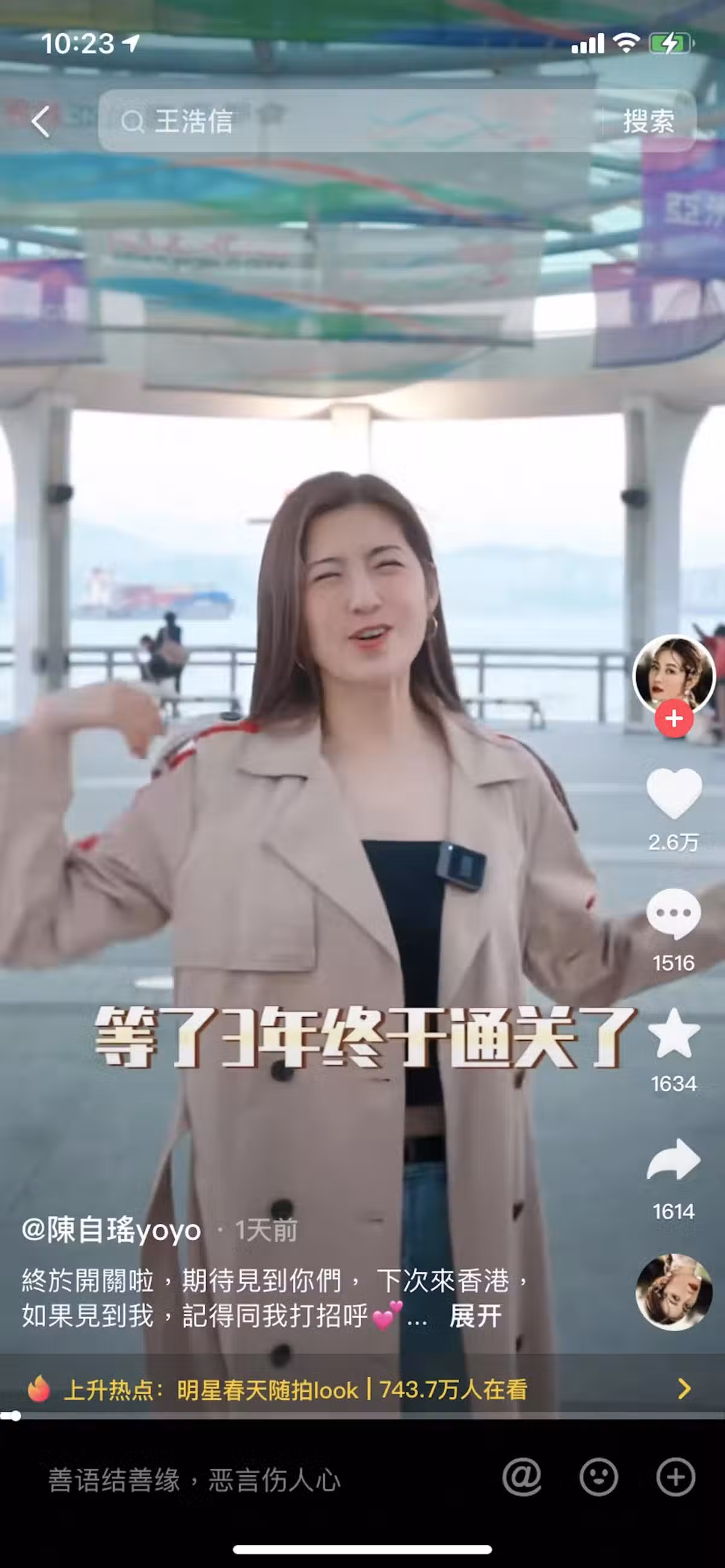Expand the caption with 展开
This screenshot has width=725, height=1568.
[x=475, y=1316]
